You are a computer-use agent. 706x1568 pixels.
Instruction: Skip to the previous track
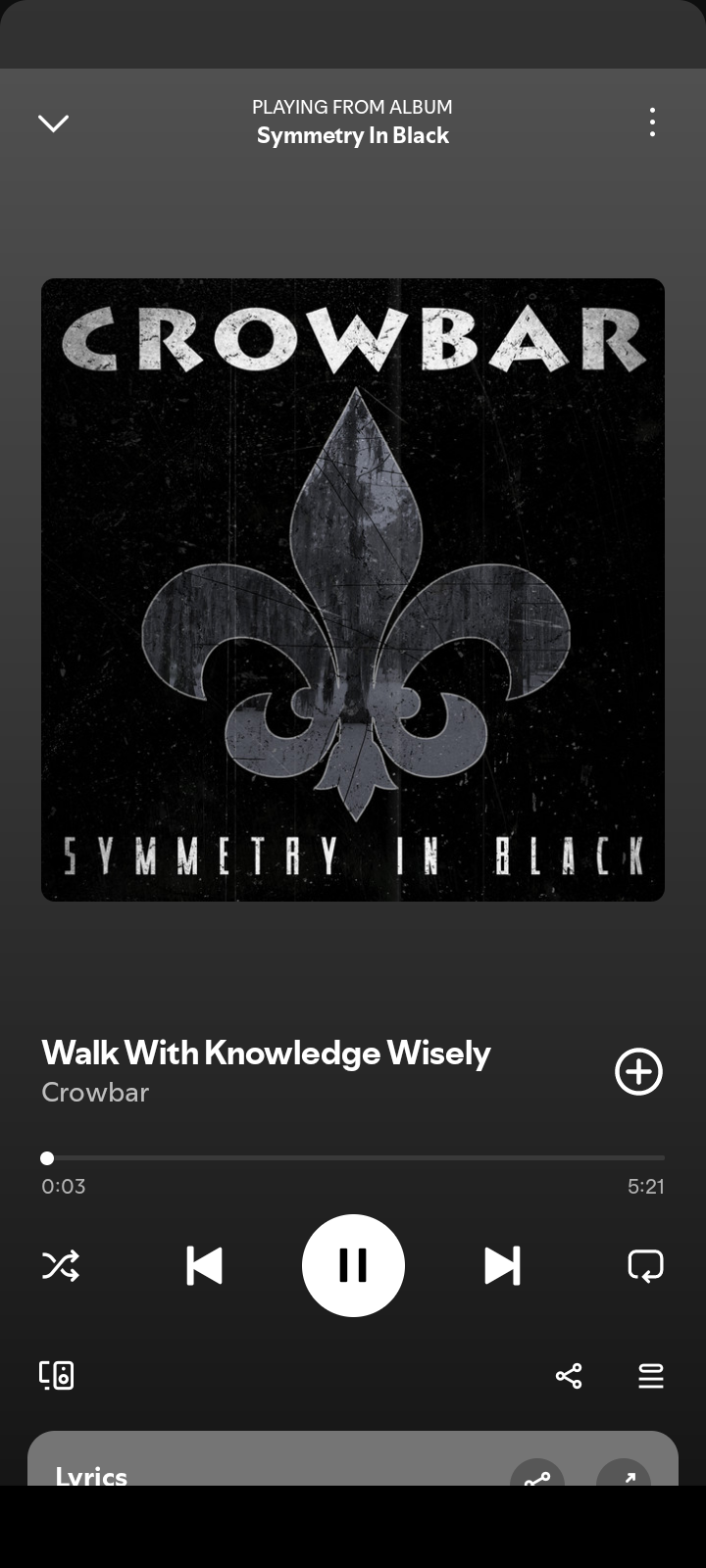204,1266
